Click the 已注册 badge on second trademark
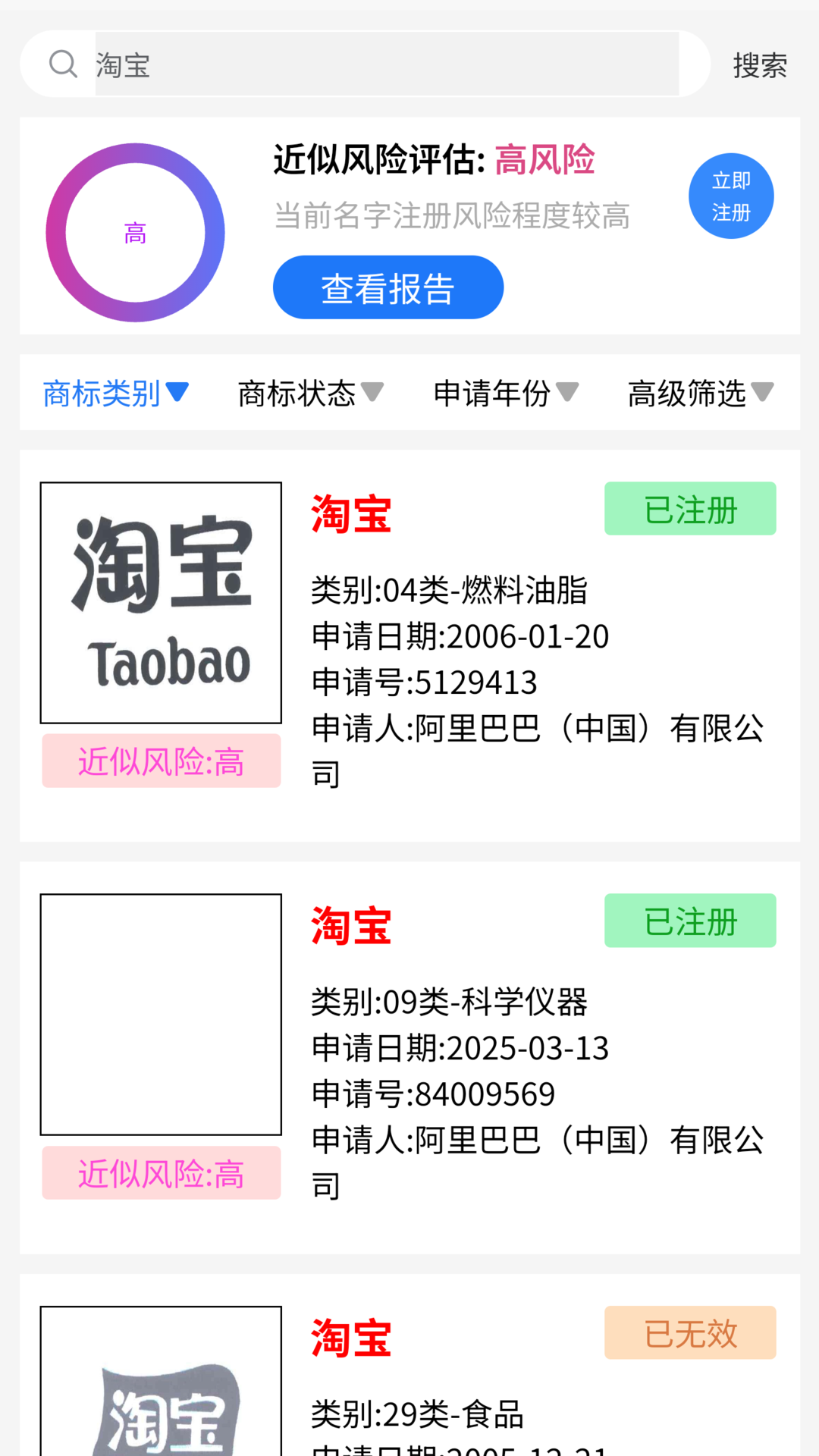Image resolution: width=819 pixels, height=1456 pixels. click(x=689, y=921)
